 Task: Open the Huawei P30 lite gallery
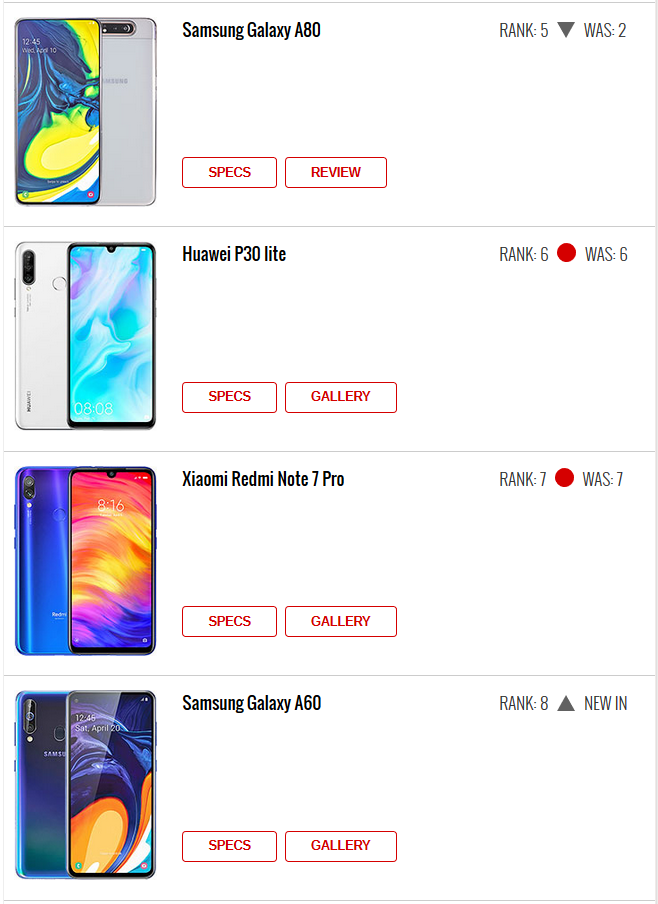(x=340, y=397)
